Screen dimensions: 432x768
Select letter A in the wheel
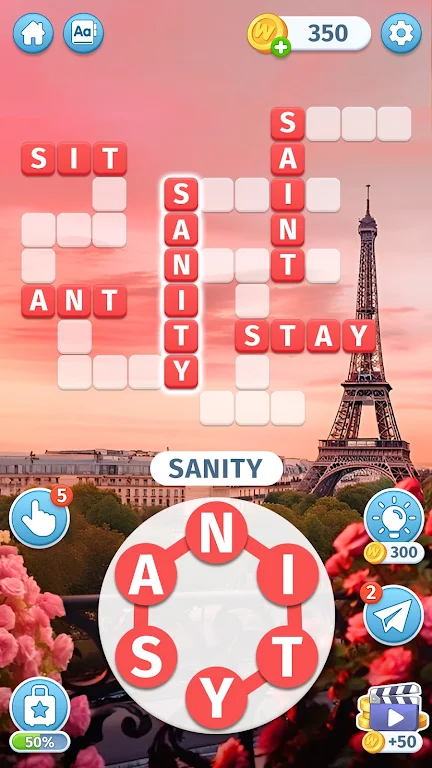[146, 575]
